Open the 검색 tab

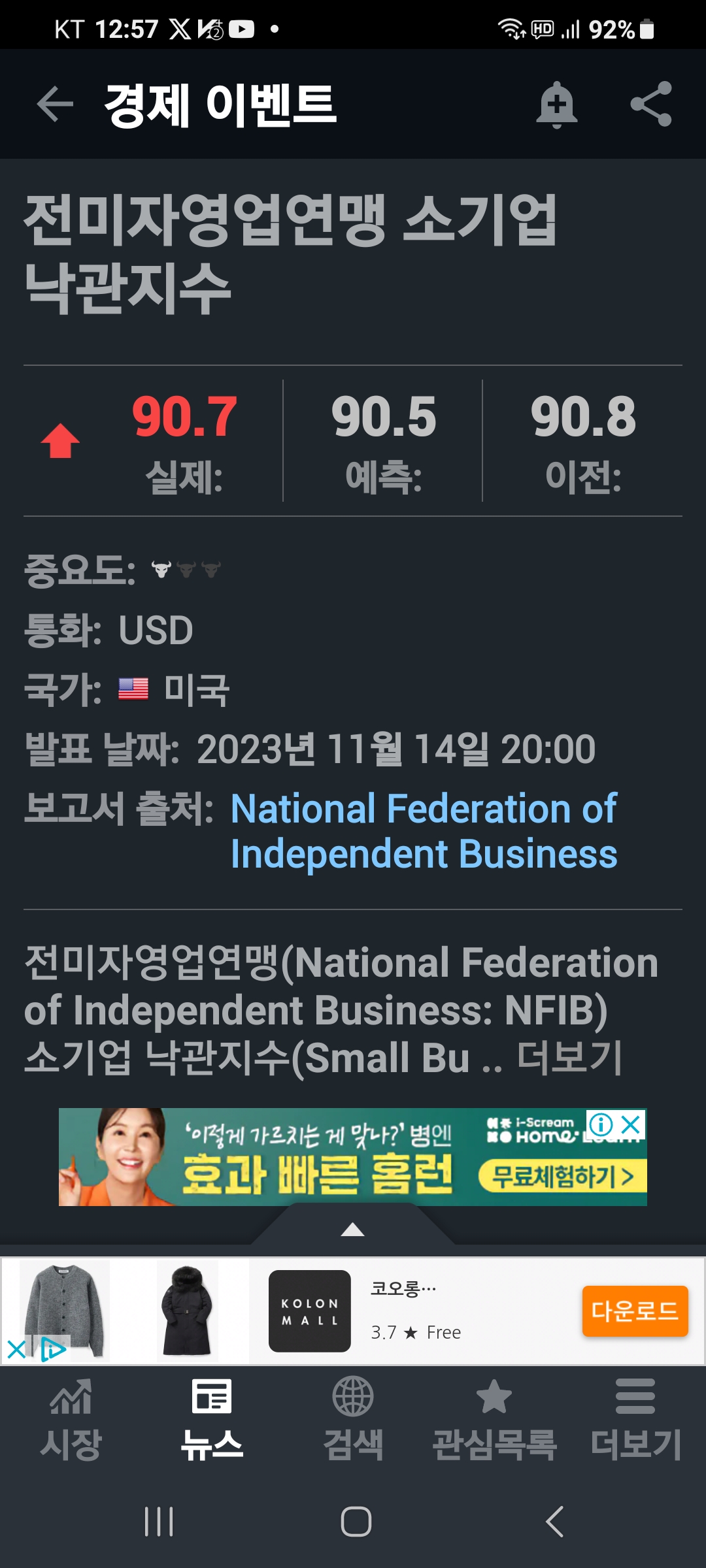click(x=353, y=1418)
